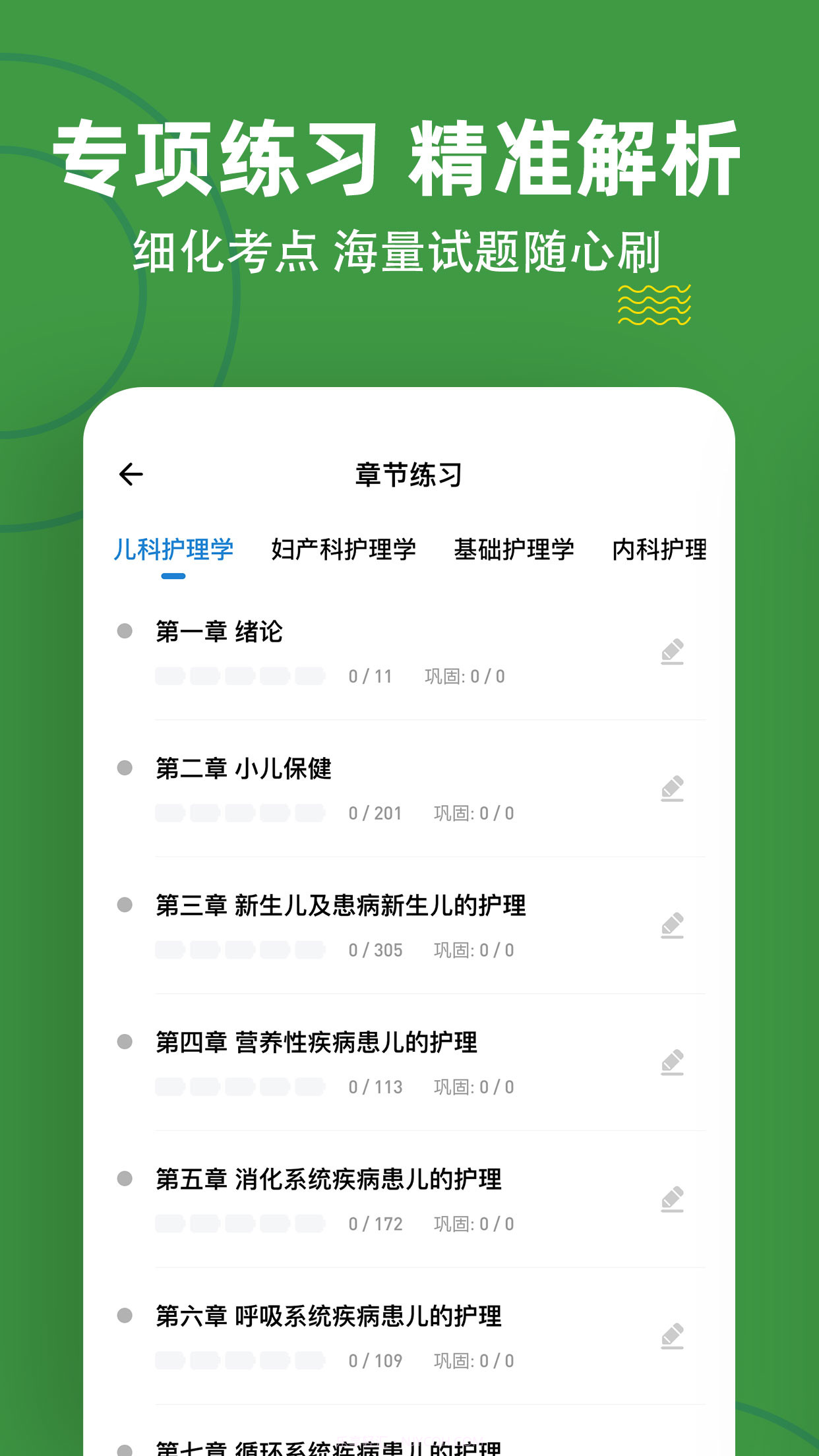Open the 基础护理学 tab
Screen dimensions: 819x1456
pyautogui.click(x=514, y=547)
